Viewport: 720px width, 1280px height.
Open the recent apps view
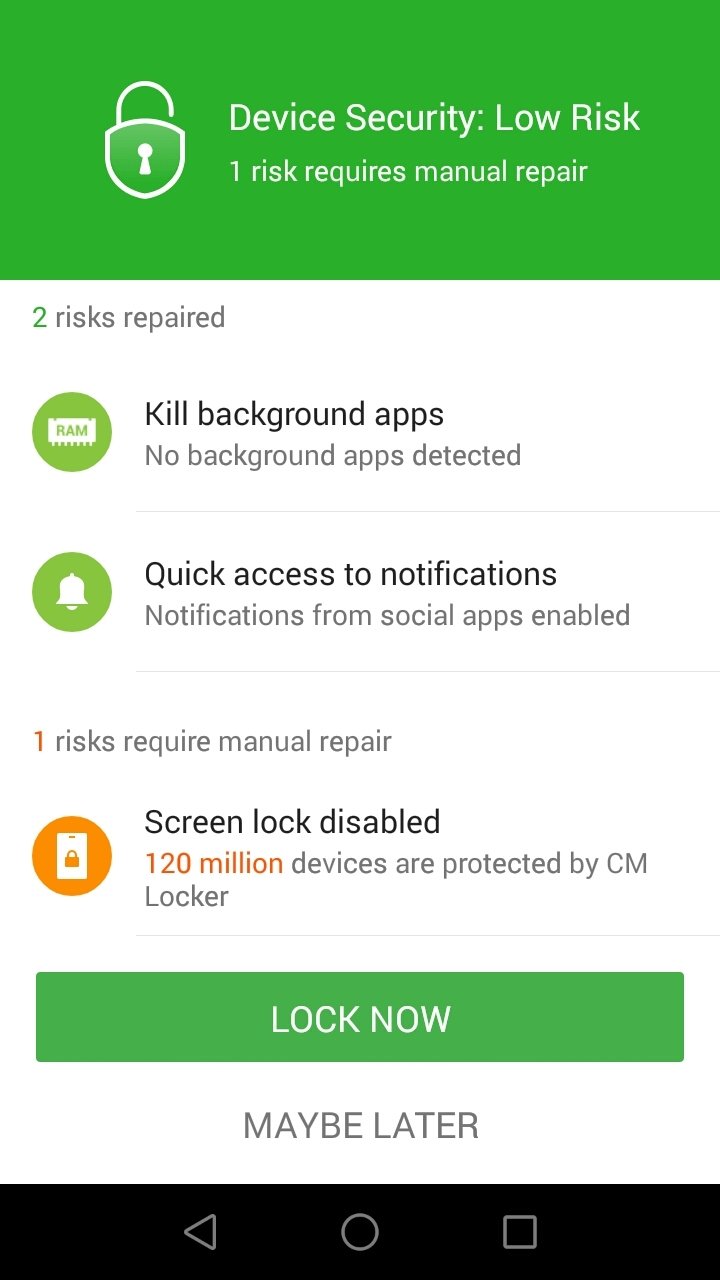click(x=520, y=1232)
